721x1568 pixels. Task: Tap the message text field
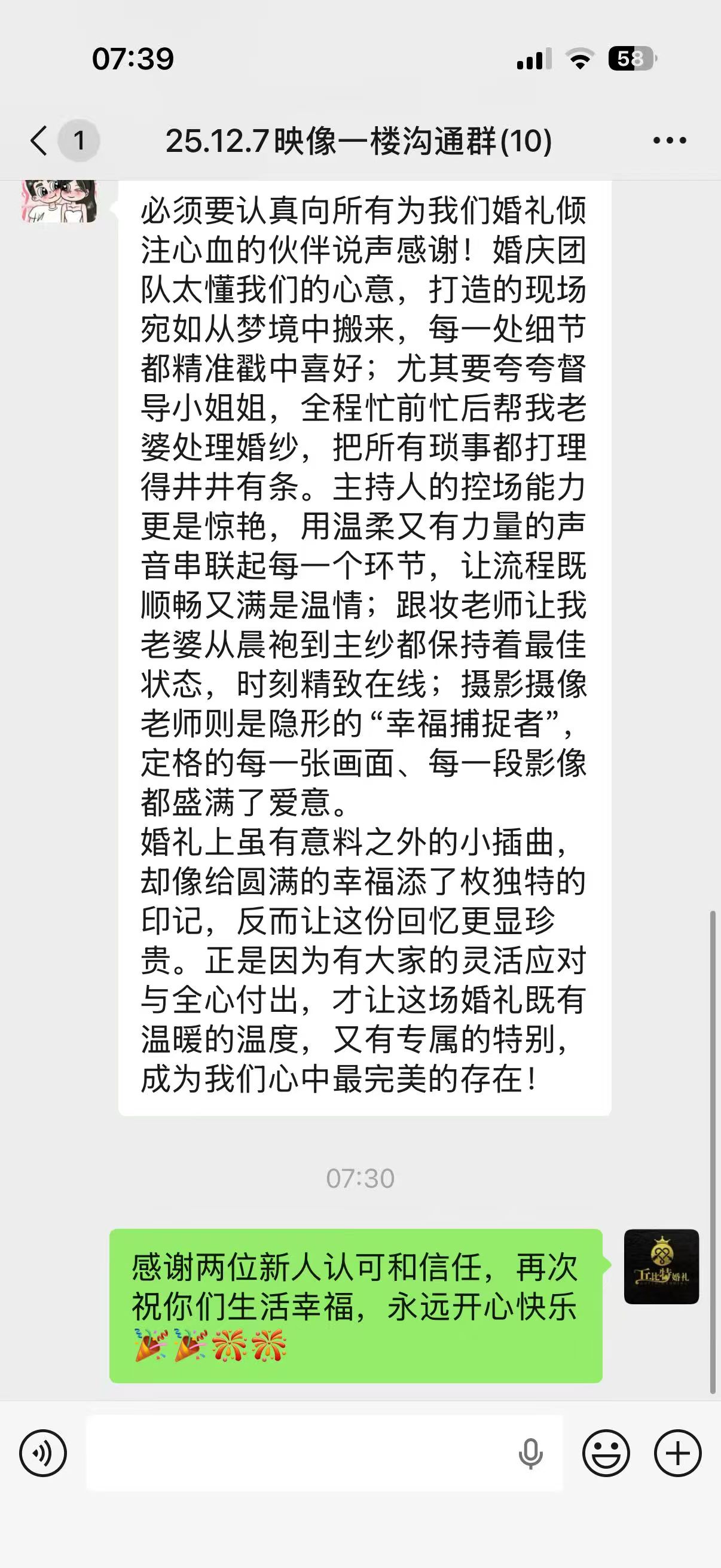[x=298, y=1454]
